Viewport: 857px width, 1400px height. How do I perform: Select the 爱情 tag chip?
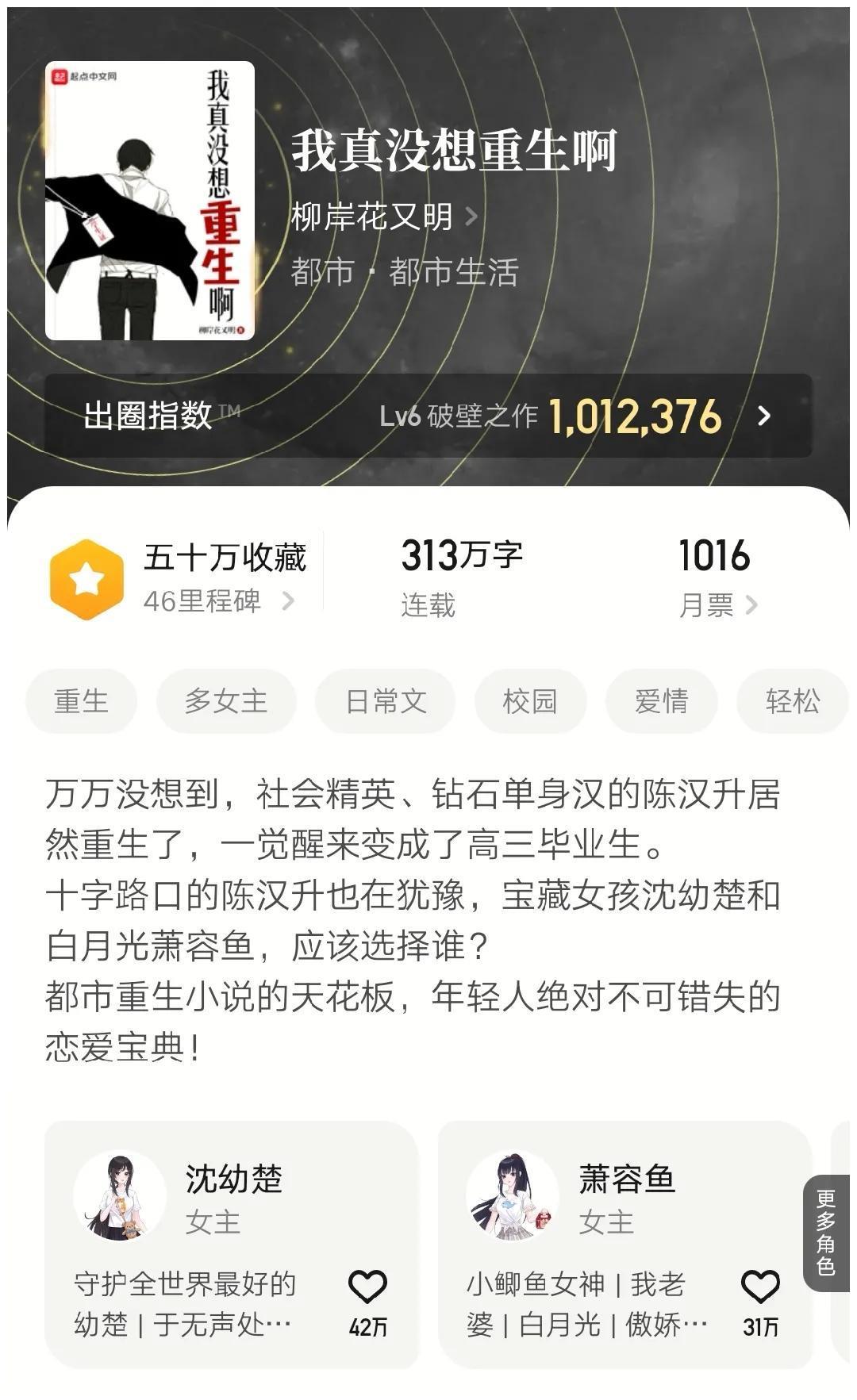click(661, 701)
